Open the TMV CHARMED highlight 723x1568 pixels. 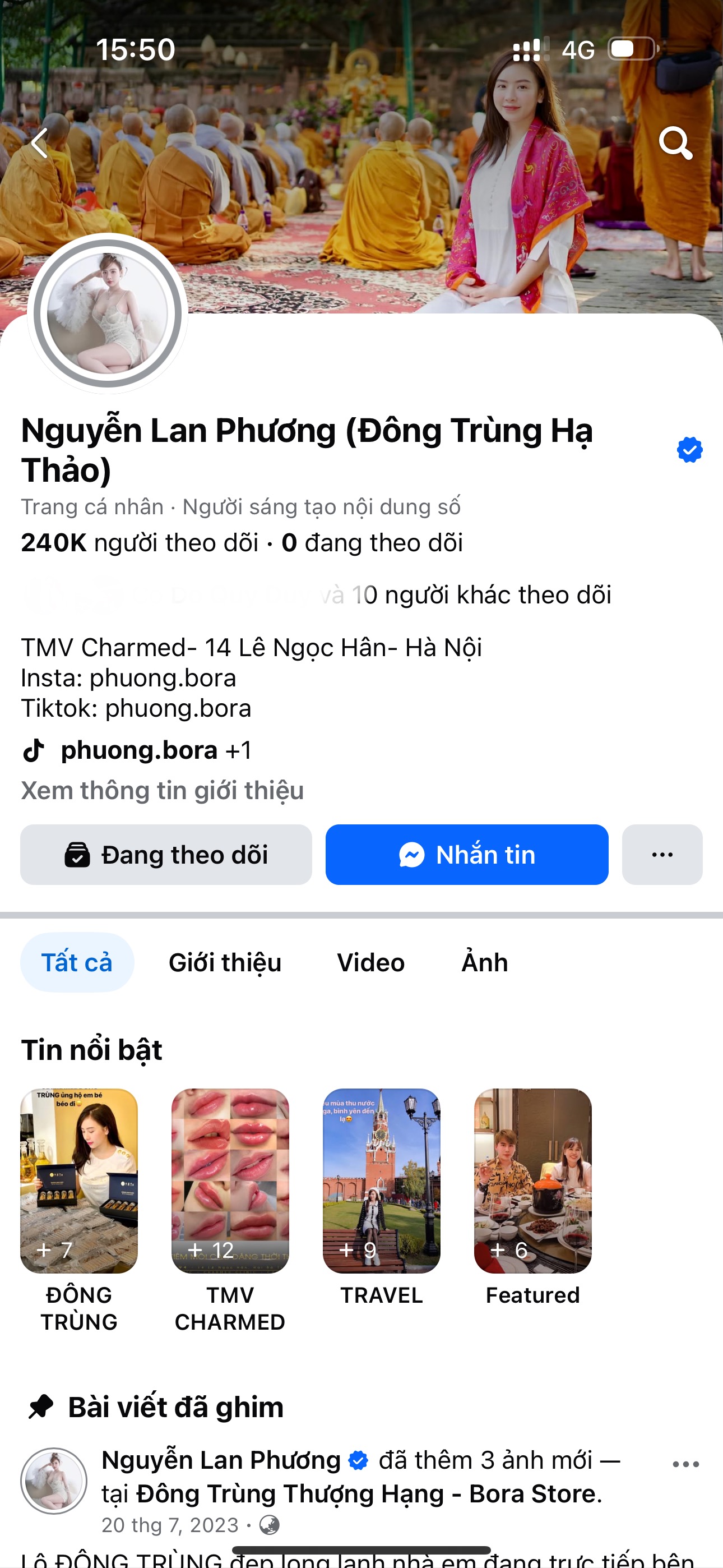(x=230, y=1180)
